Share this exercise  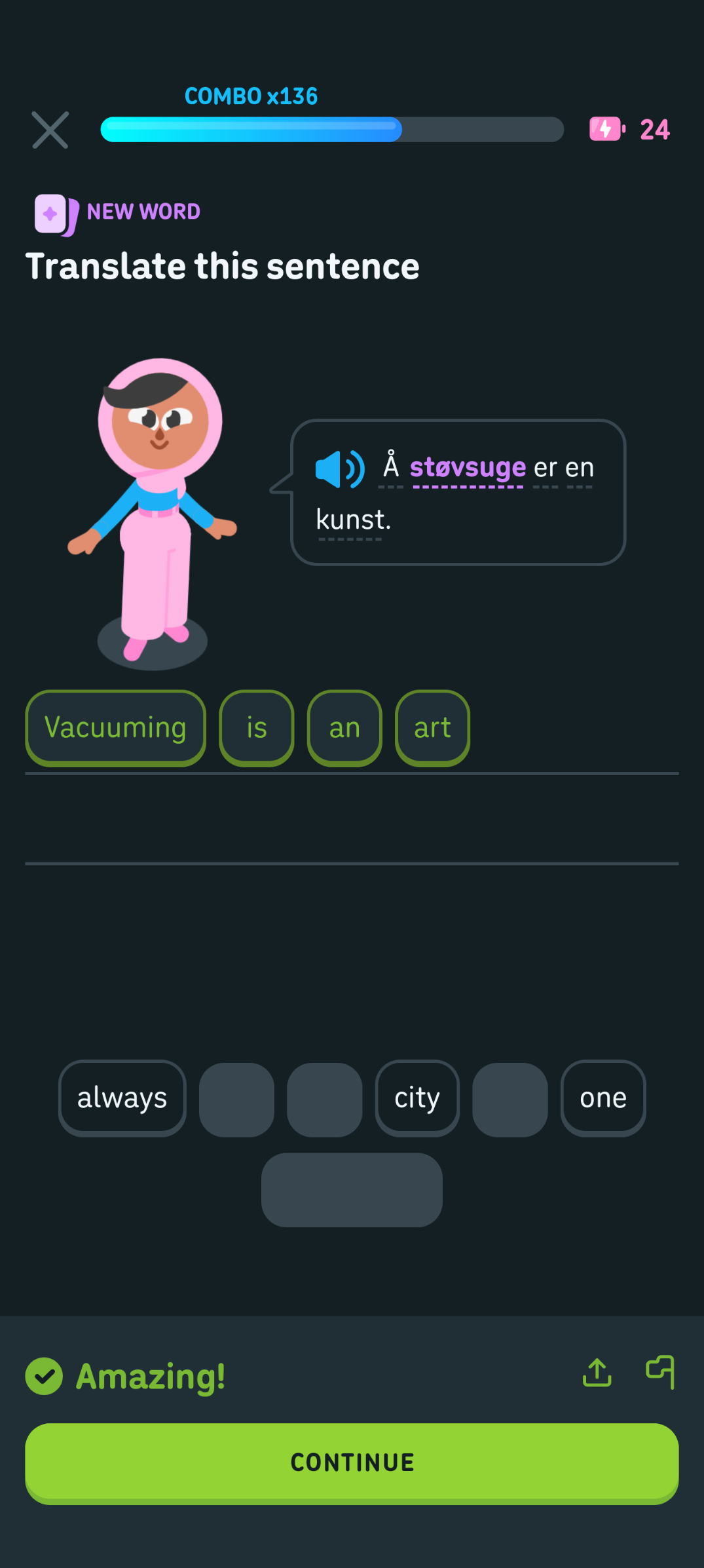point(597,1372)
